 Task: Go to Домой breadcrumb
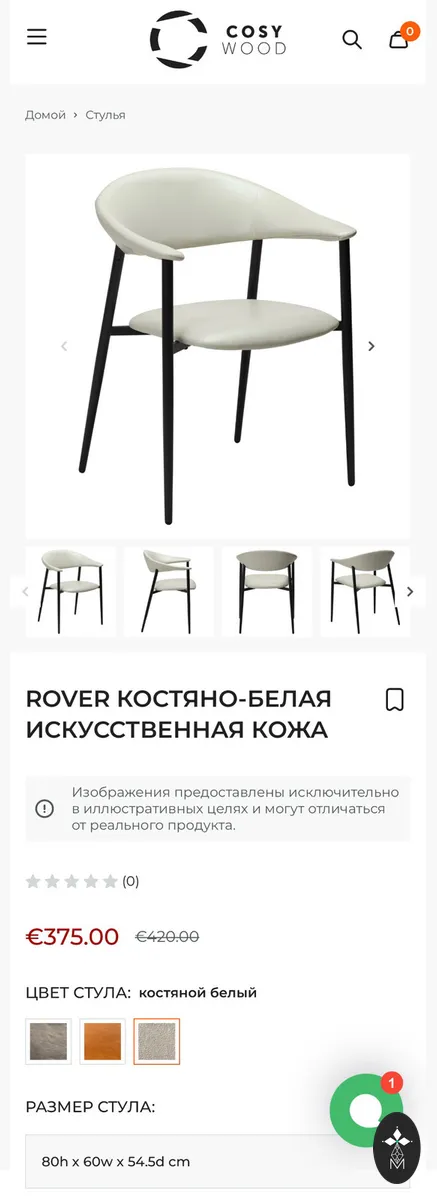pyautogui.click(x=45, y=115)
